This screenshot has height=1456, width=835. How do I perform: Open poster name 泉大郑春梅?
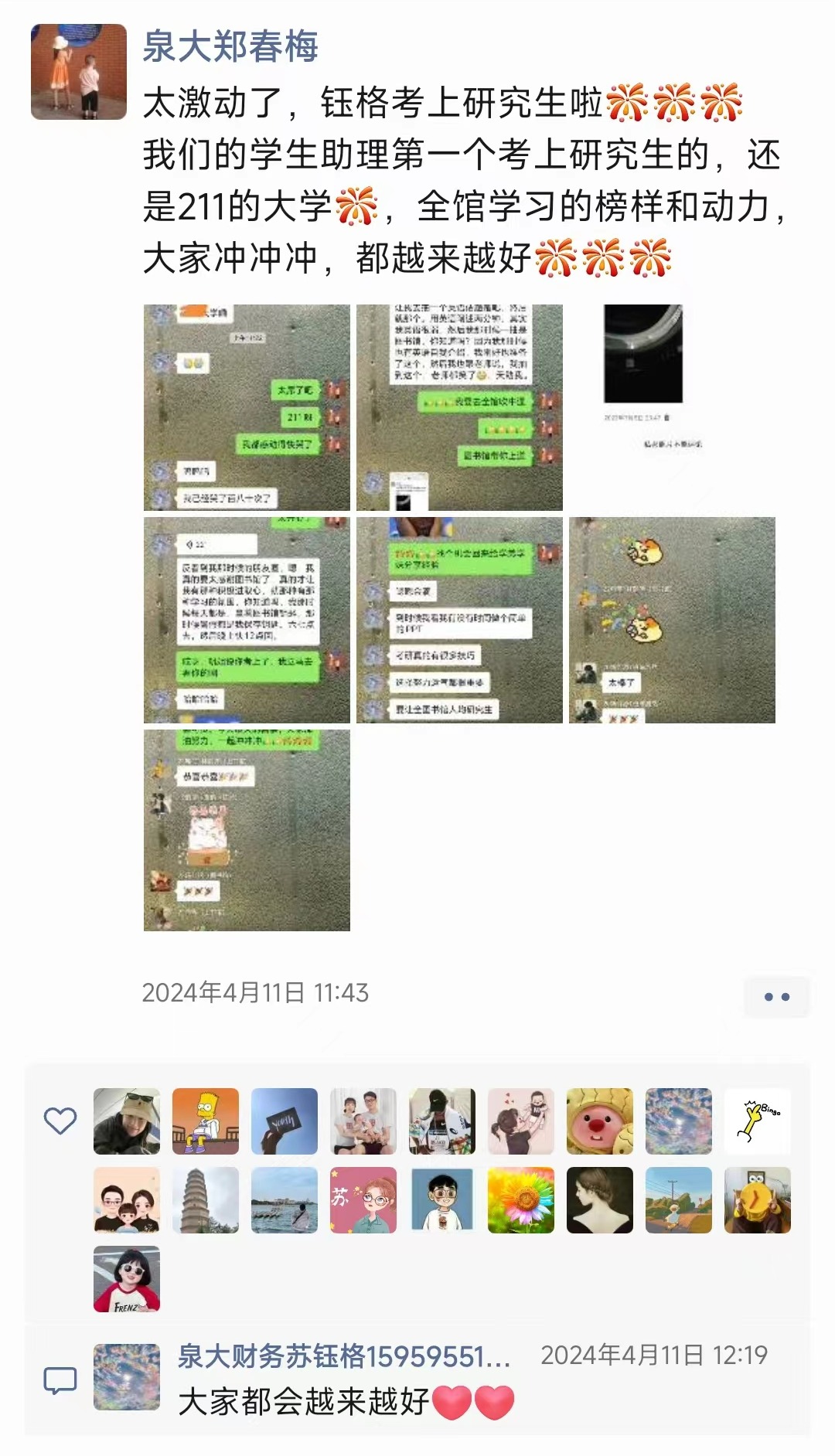(230, 46)
